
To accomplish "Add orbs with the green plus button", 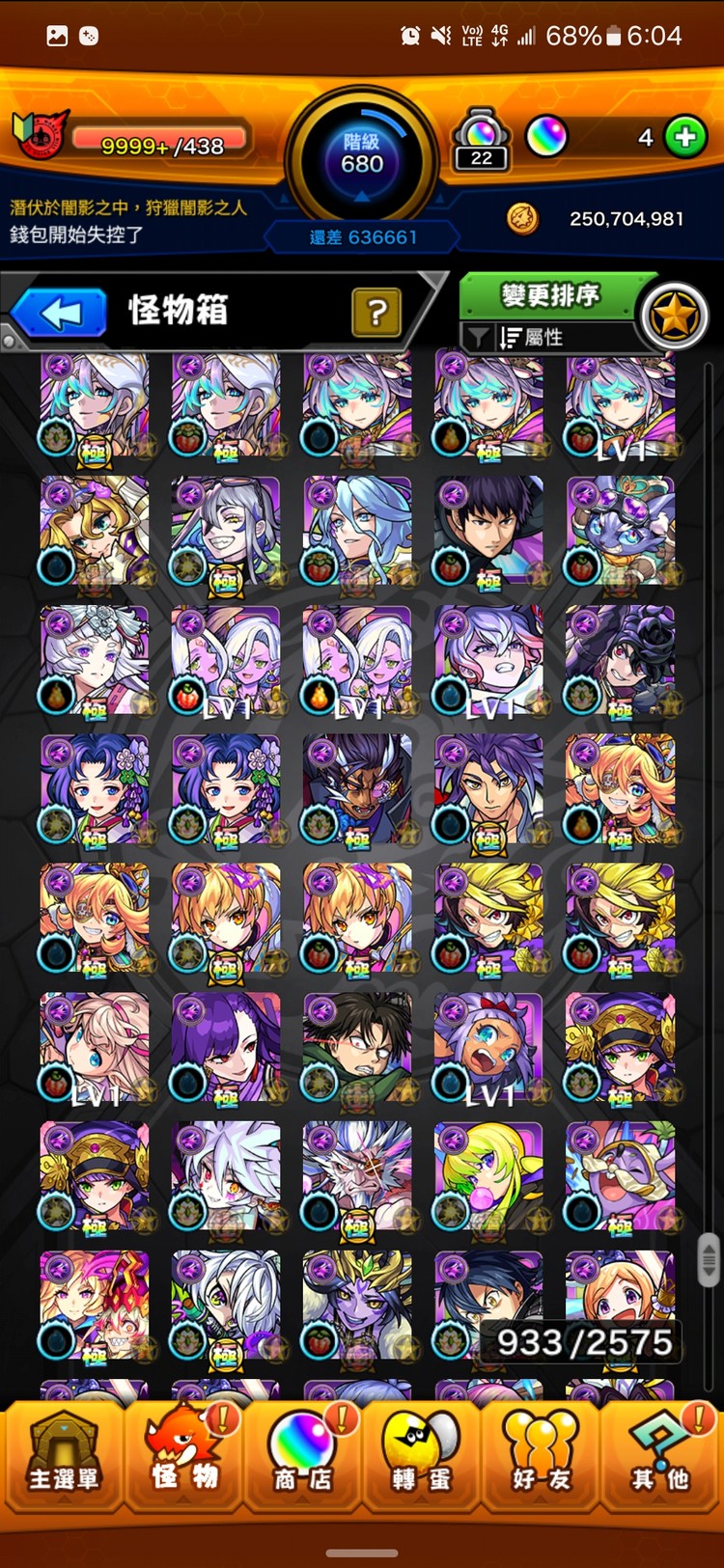I will tap(686, 138).
